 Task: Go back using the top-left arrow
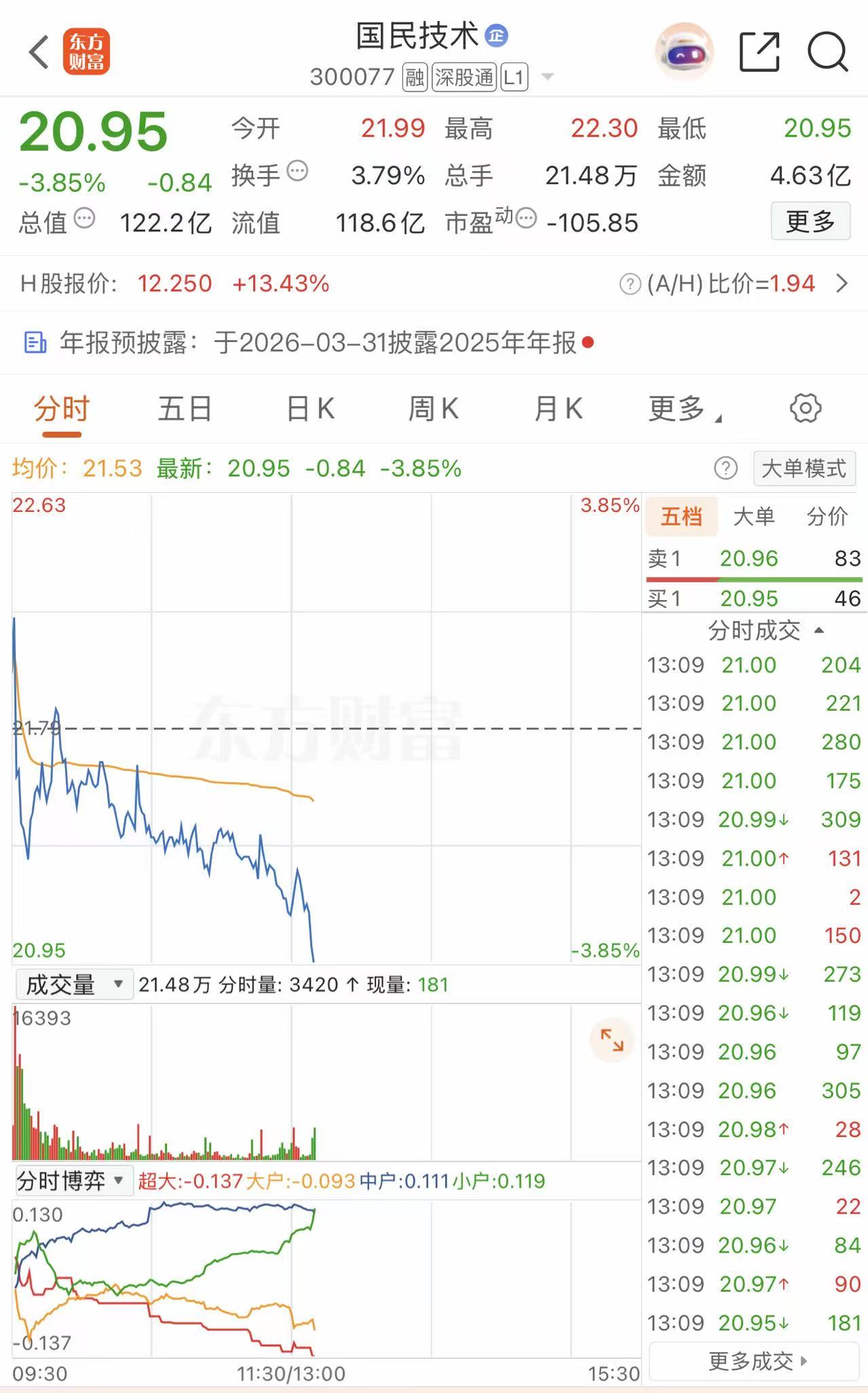39,52
